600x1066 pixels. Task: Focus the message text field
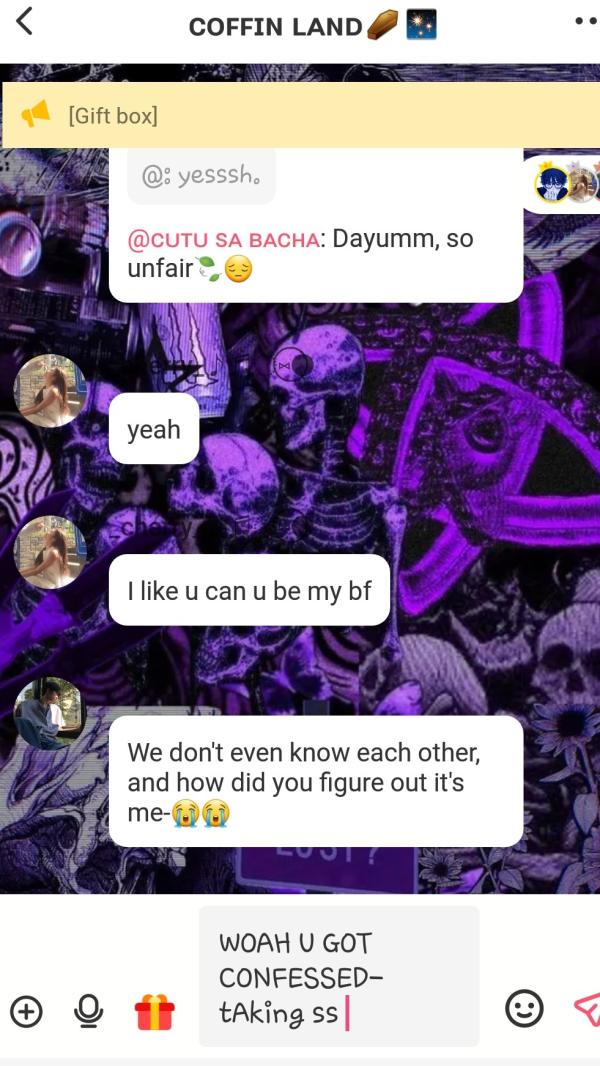point(338,976)
